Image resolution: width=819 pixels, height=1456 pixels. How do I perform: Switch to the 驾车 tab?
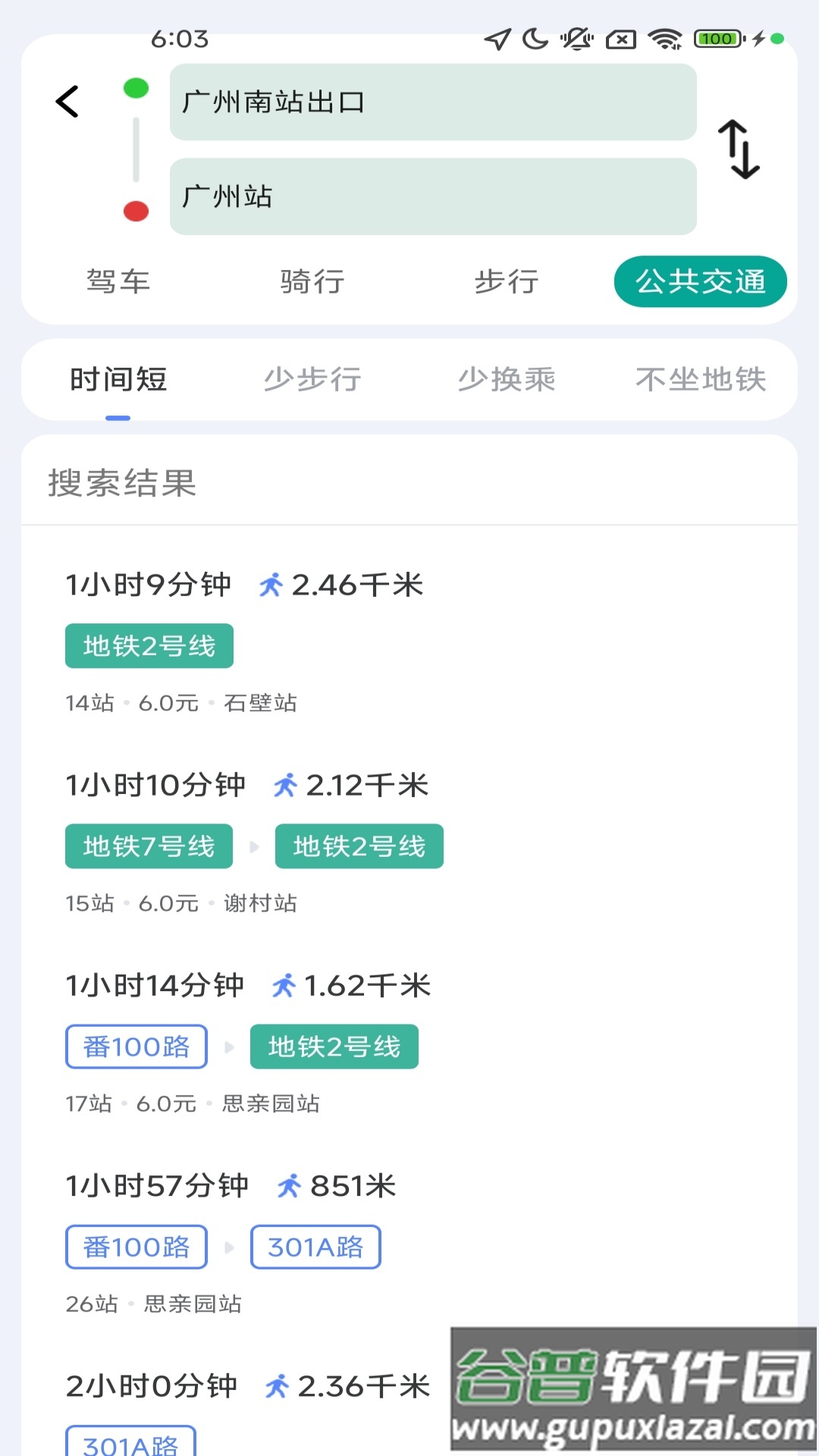point(118,281)
